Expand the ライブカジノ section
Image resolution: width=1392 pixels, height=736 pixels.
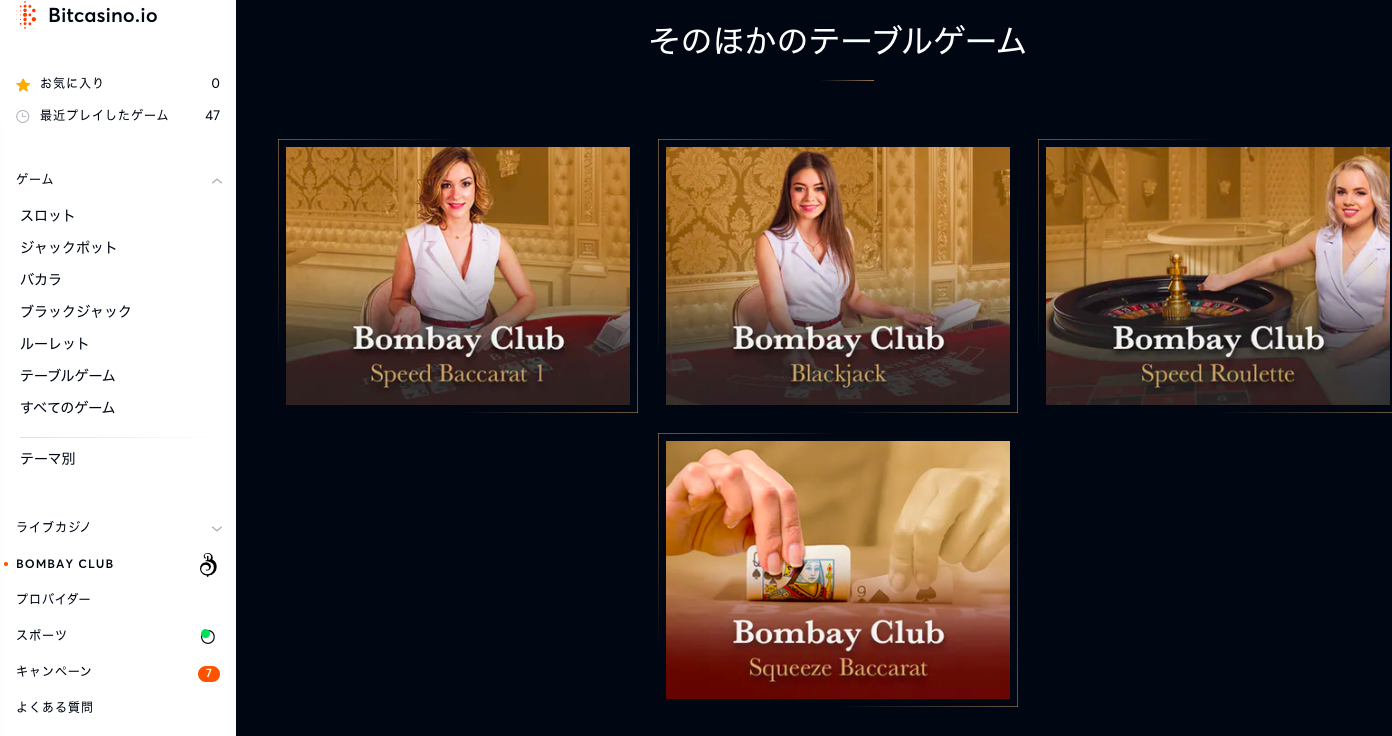(217, 528)
